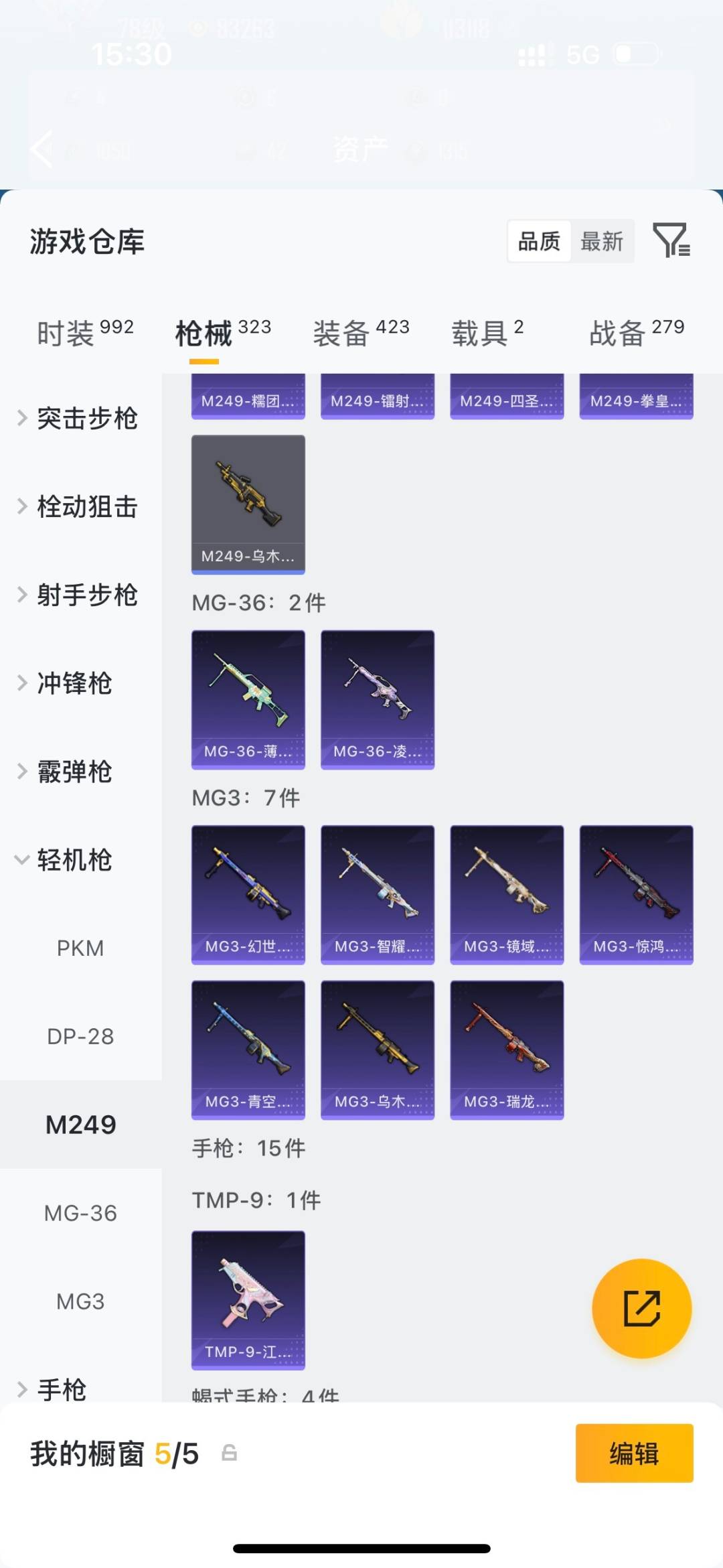Tap the back arrow at top left

[42, 149]
